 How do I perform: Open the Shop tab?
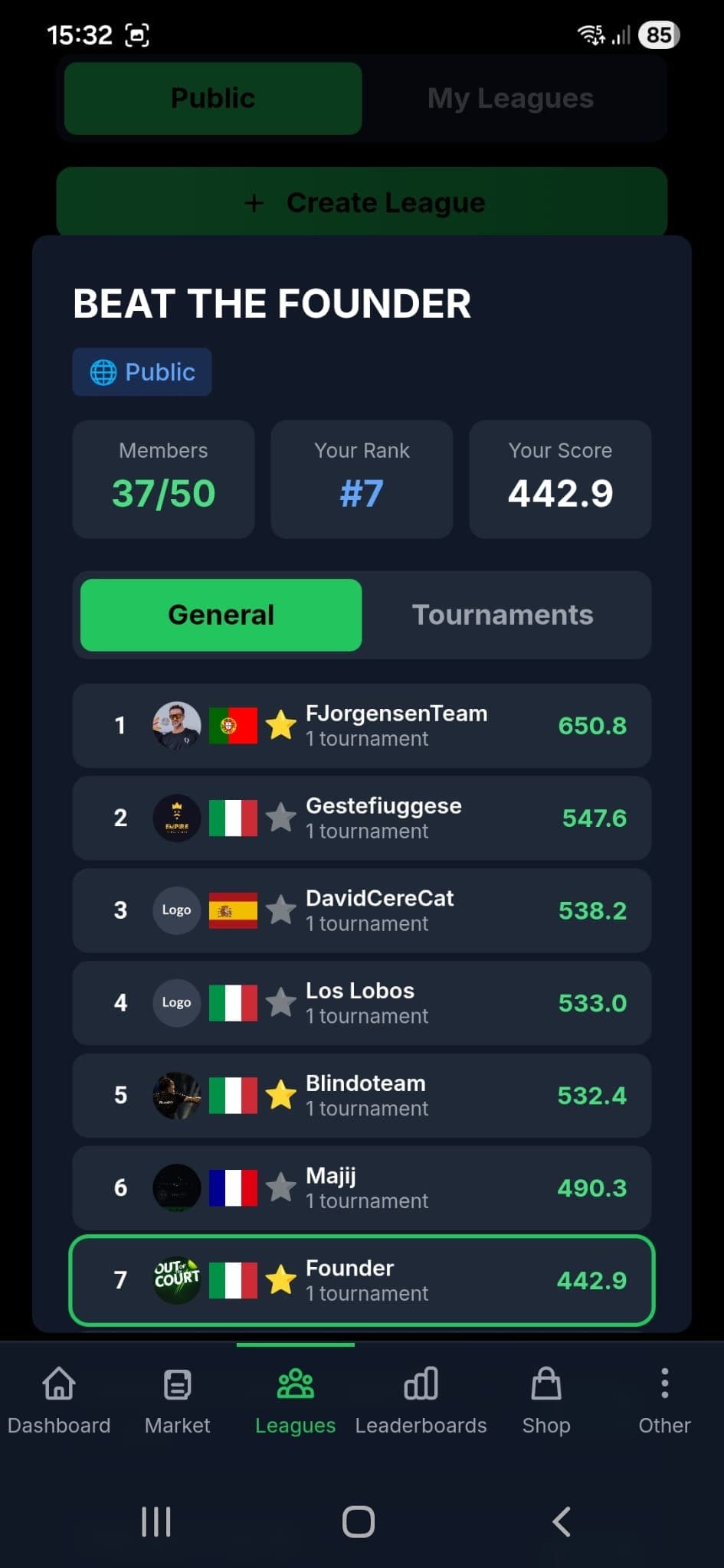(546, 1401)
